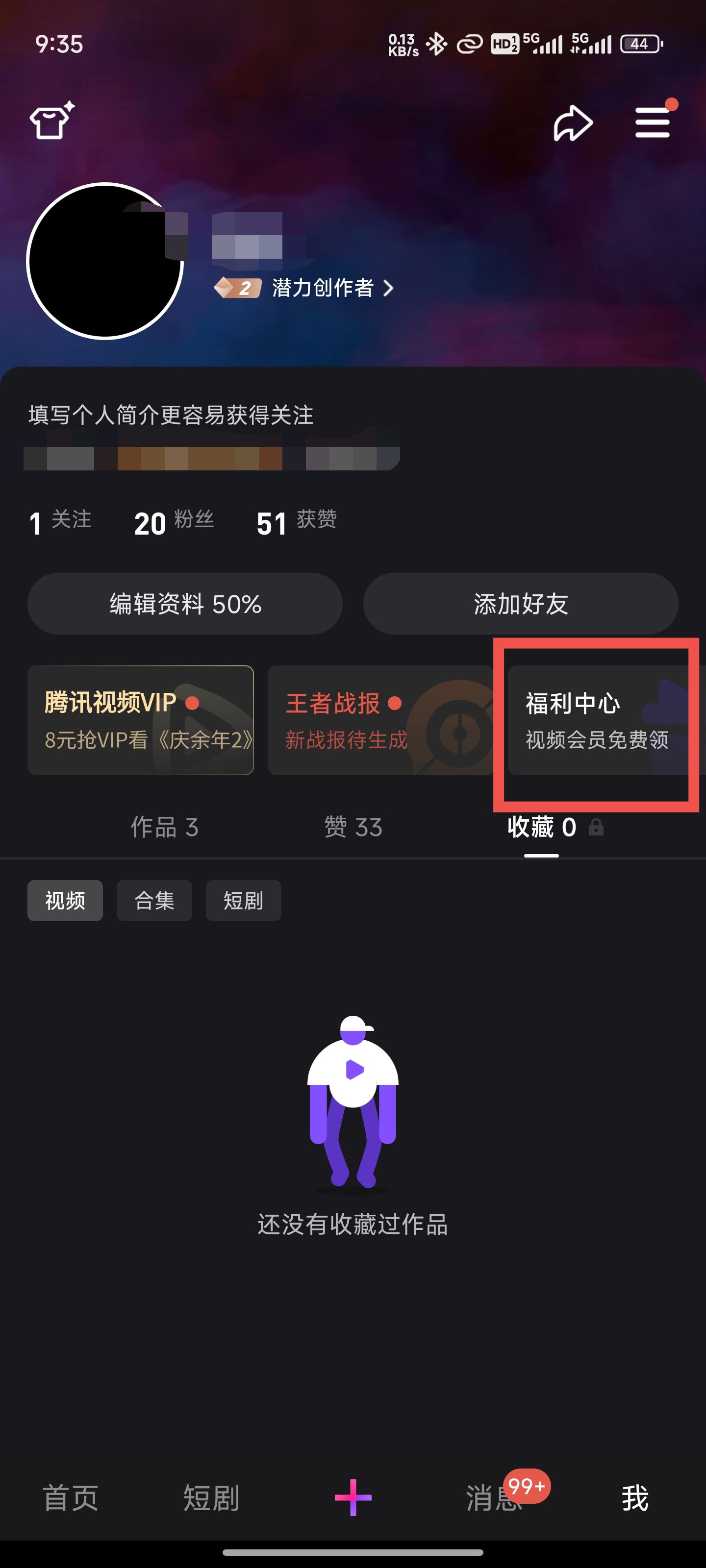Screen dimensions: 706x1568
Task: Go to 首页 in bottom navigation
Action: point(71,1497)
